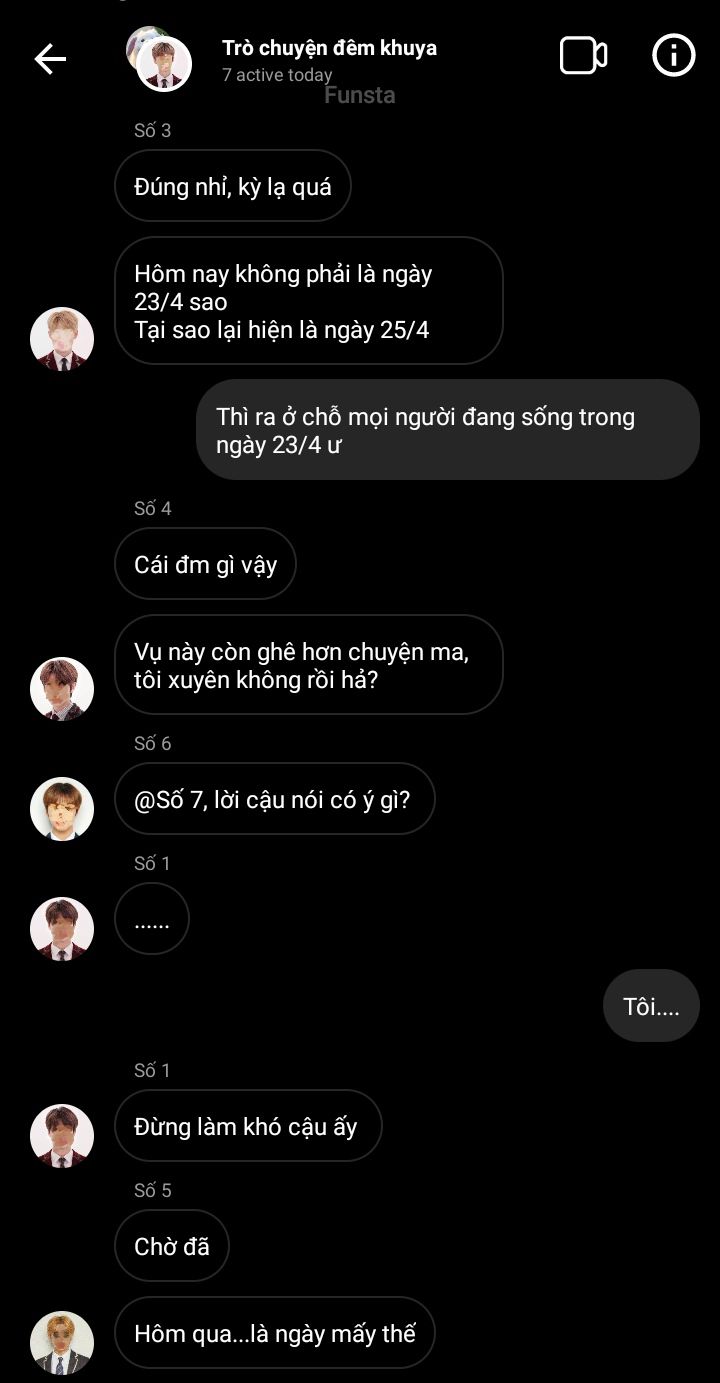This screenshot has width=720, height=1383.
Task: Go back using the arrow
Action: pyautogui.click(x=50, y=59)
